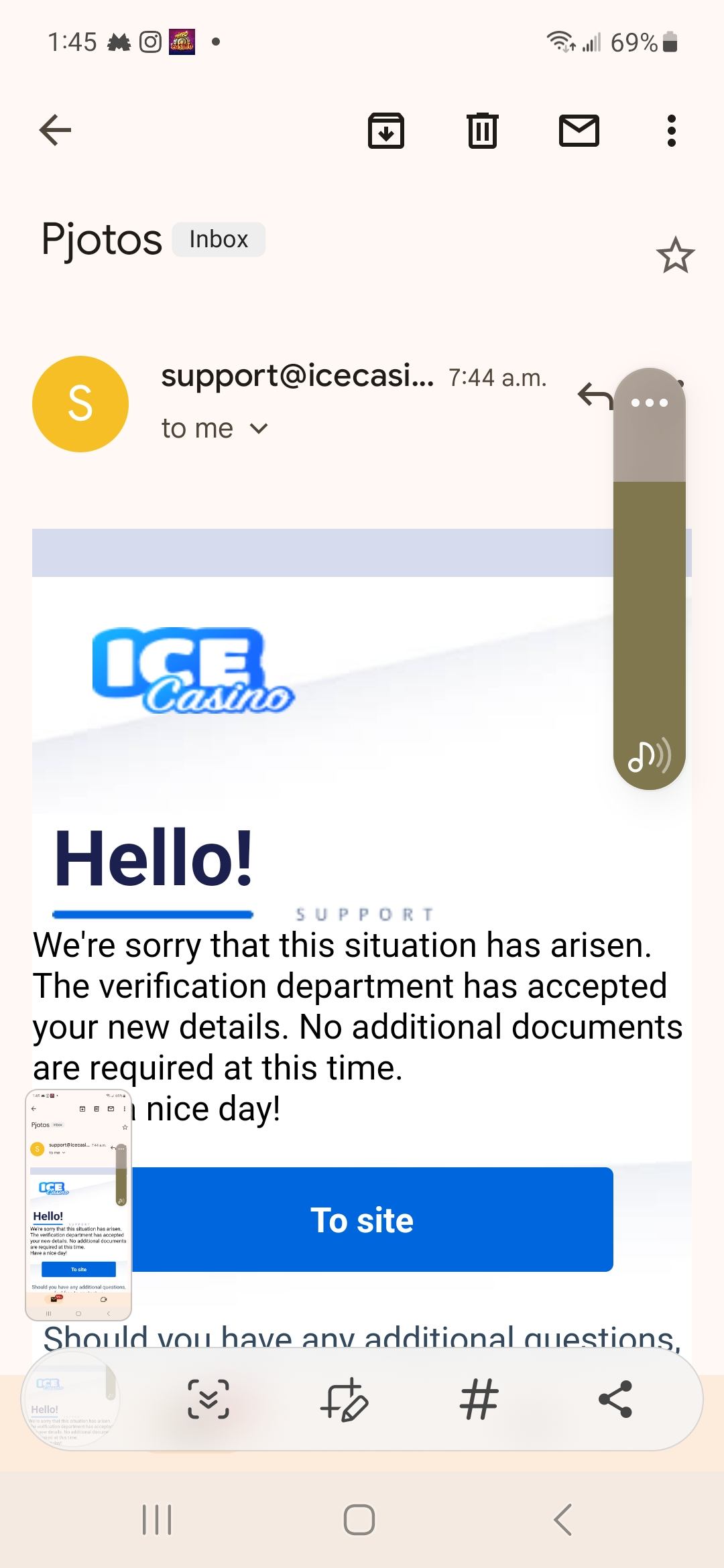724x1568 pixels.
Task: Tap the media volume sound icon
Action: point(648,757)
